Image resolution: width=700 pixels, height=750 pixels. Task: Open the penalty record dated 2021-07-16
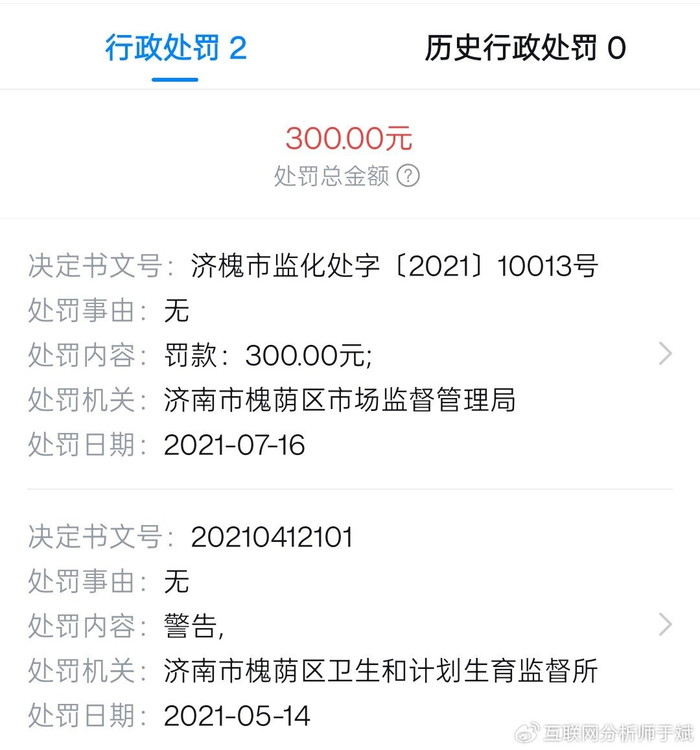click(350, 354)
